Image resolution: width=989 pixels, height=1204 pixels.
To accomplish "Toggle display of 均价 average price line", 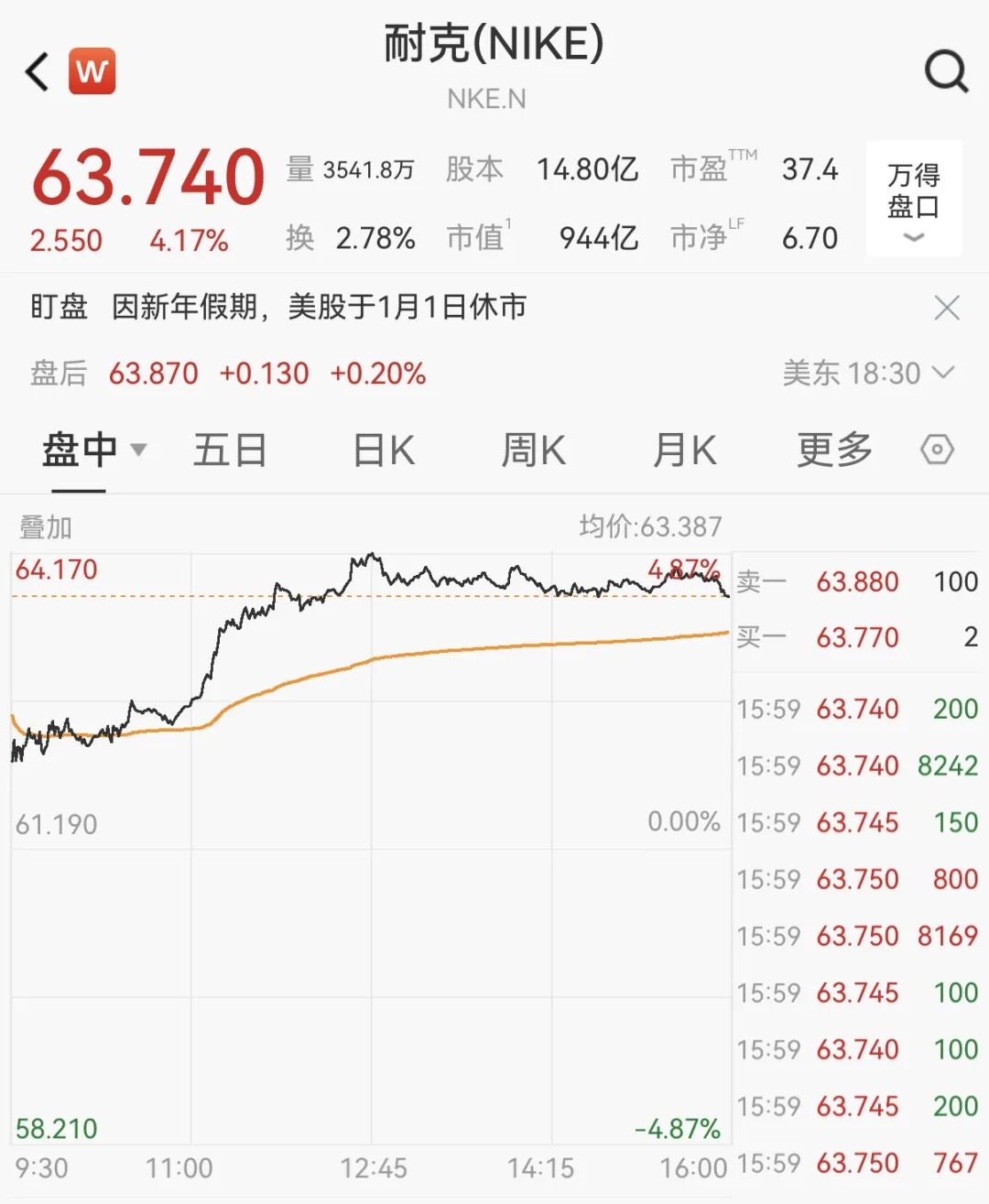I will (x=652, y=526).
